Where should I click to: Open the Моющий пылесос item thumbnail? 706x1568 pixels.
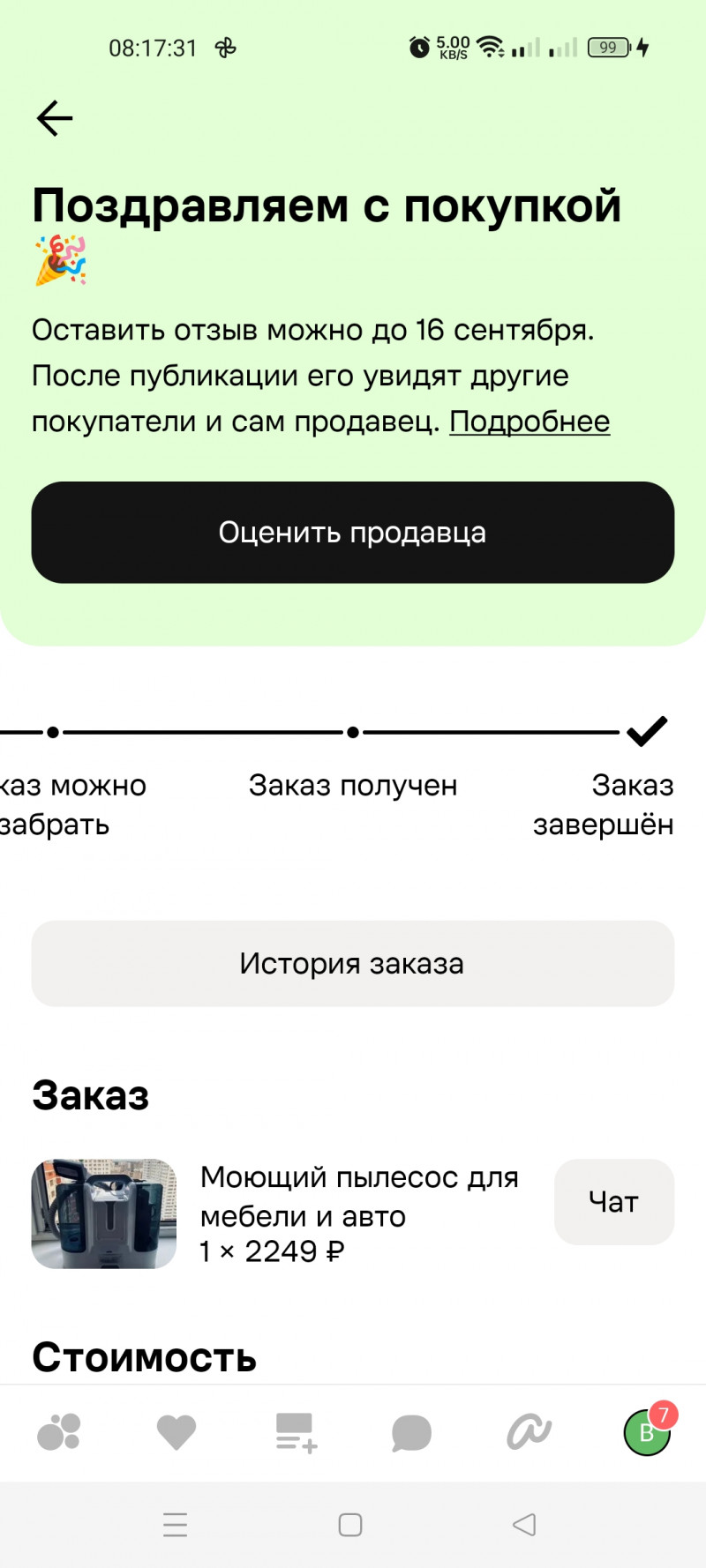(x=104, y=1213)
